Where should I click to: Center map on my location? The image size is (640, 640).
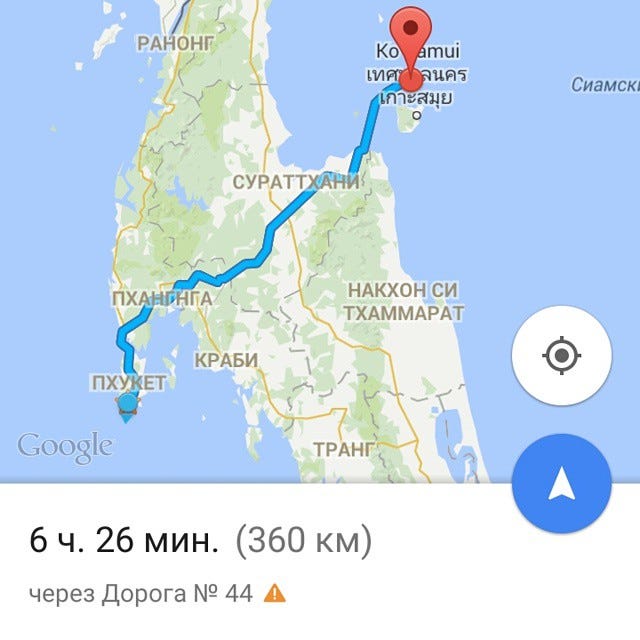pos(561,355)
